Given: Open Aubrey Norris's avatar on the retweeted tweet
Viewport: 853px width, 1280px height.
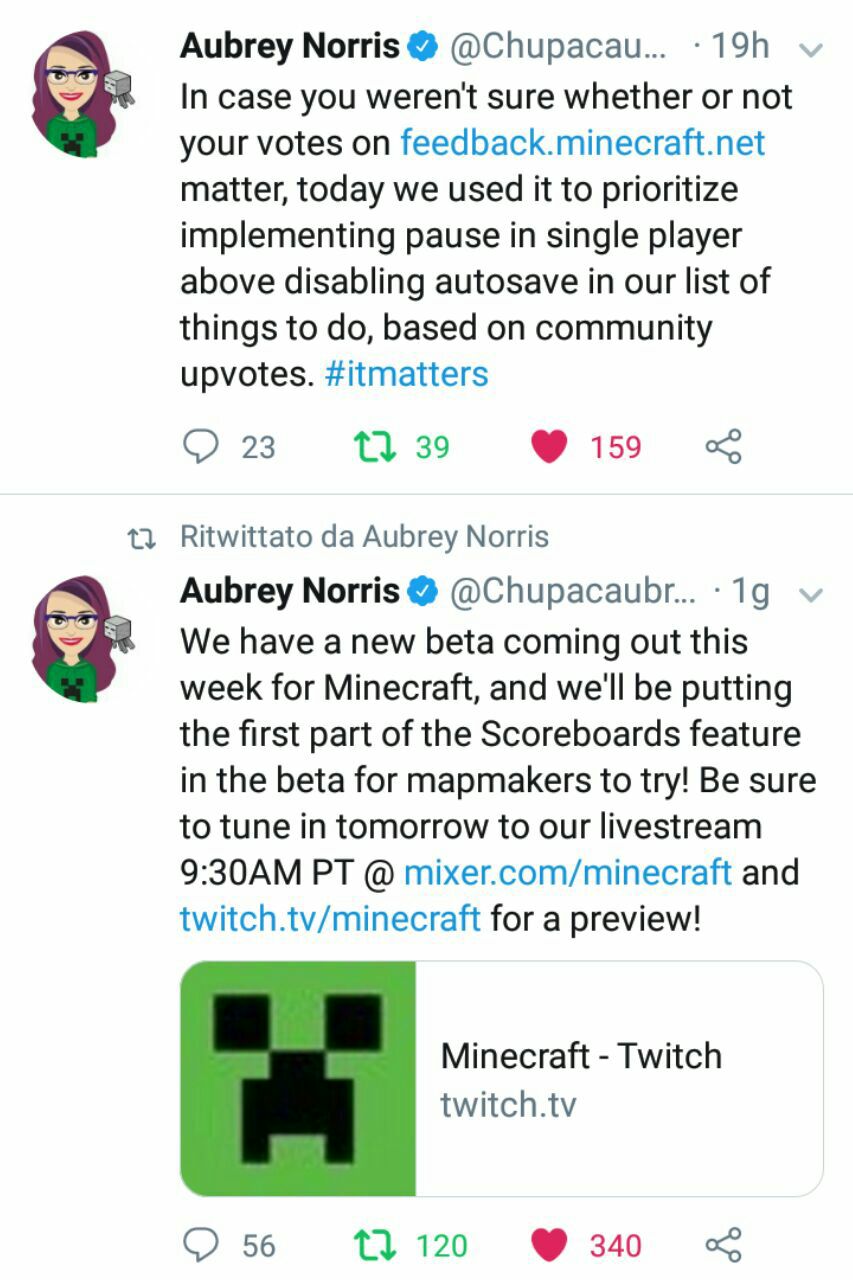Looking at the screenshot, I should point(82,638).
